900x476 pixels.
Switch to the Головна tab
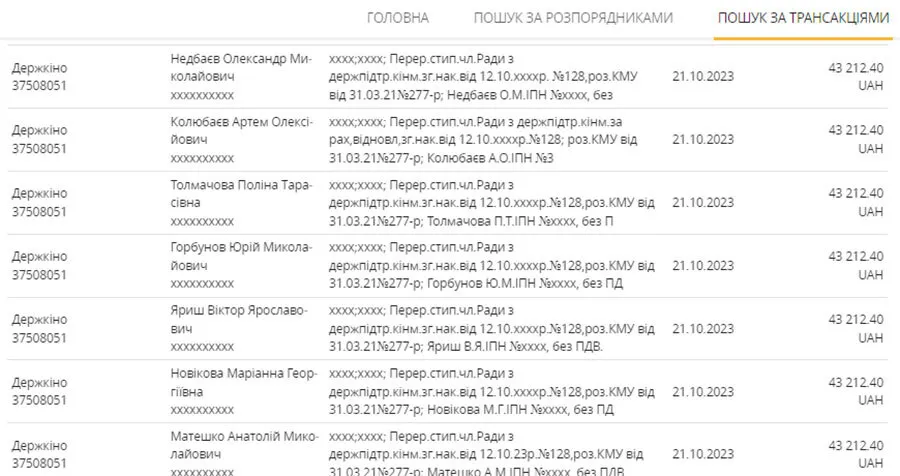coord(397,18)
